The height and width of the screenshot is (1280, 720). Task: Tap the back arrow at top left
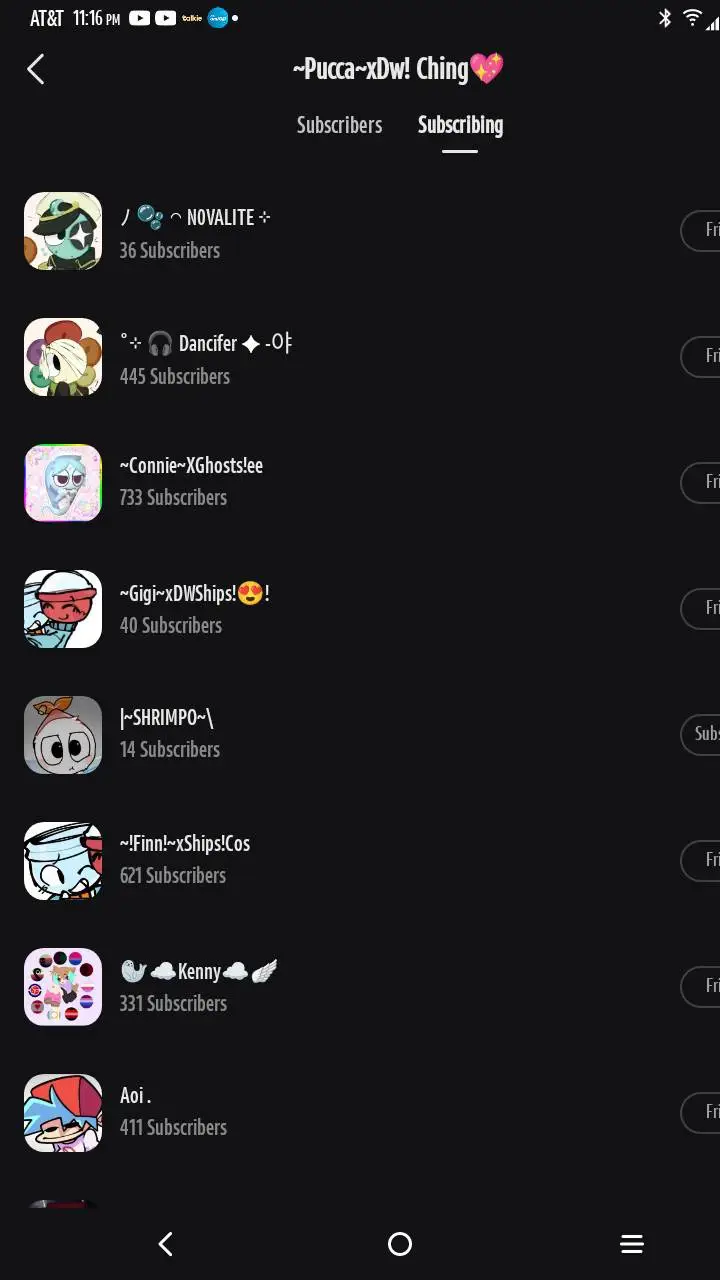[x=36, y=69]
